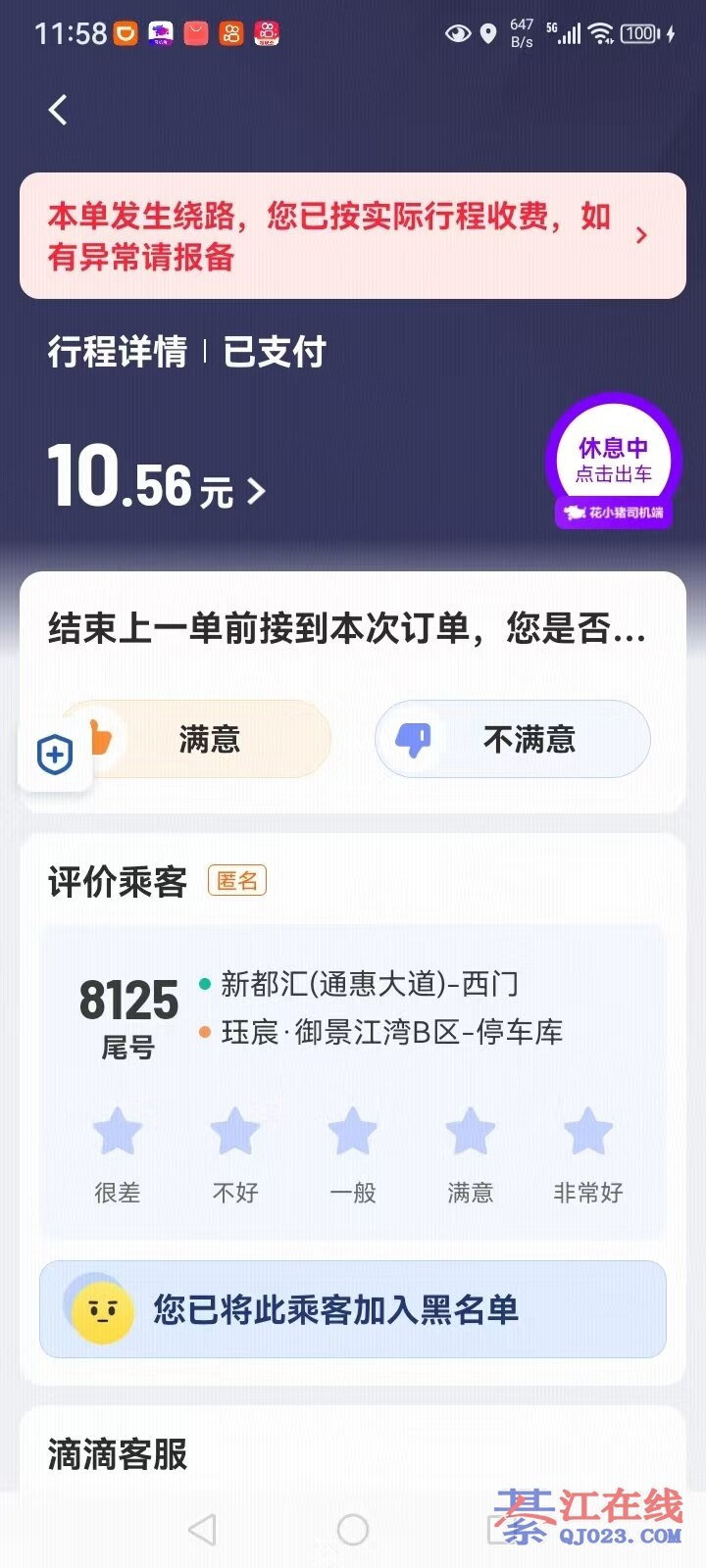Select 不满意 for the order question
Image resolution: width=706 pixels, height=1568 pixels.
[x=512, y=739]
